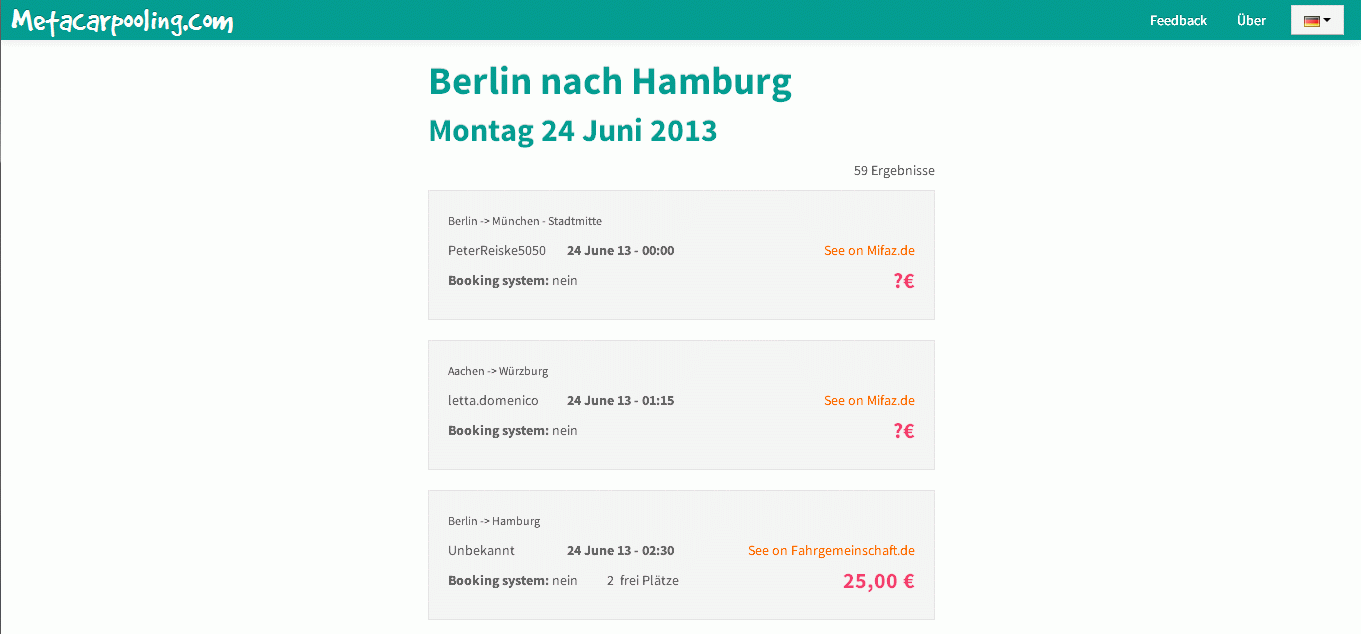Open the Feedback page
The width and height of the screenshot is (1361, 634).
point(1178,21)
